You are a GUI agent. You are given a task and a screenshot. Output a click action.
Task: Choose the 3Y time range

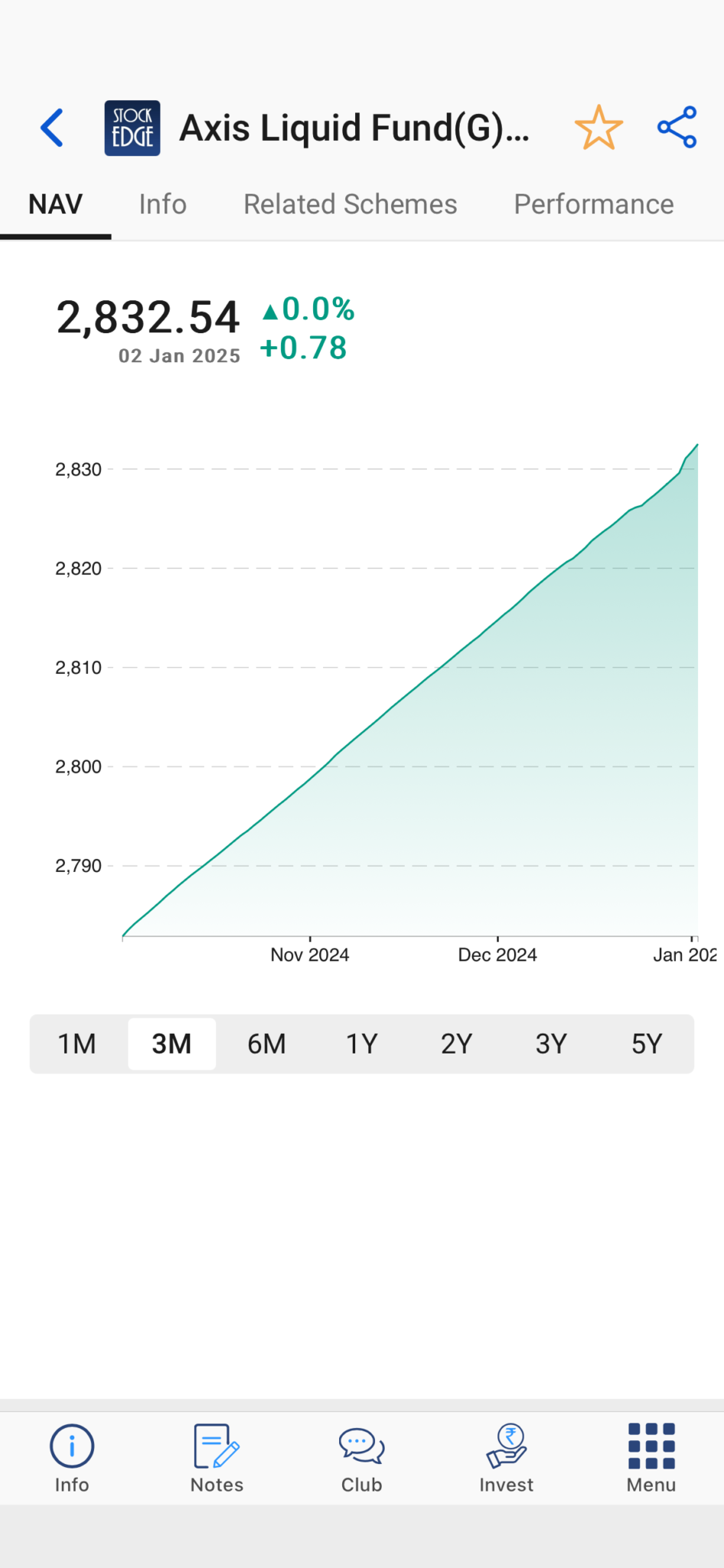coord(551,1044)
